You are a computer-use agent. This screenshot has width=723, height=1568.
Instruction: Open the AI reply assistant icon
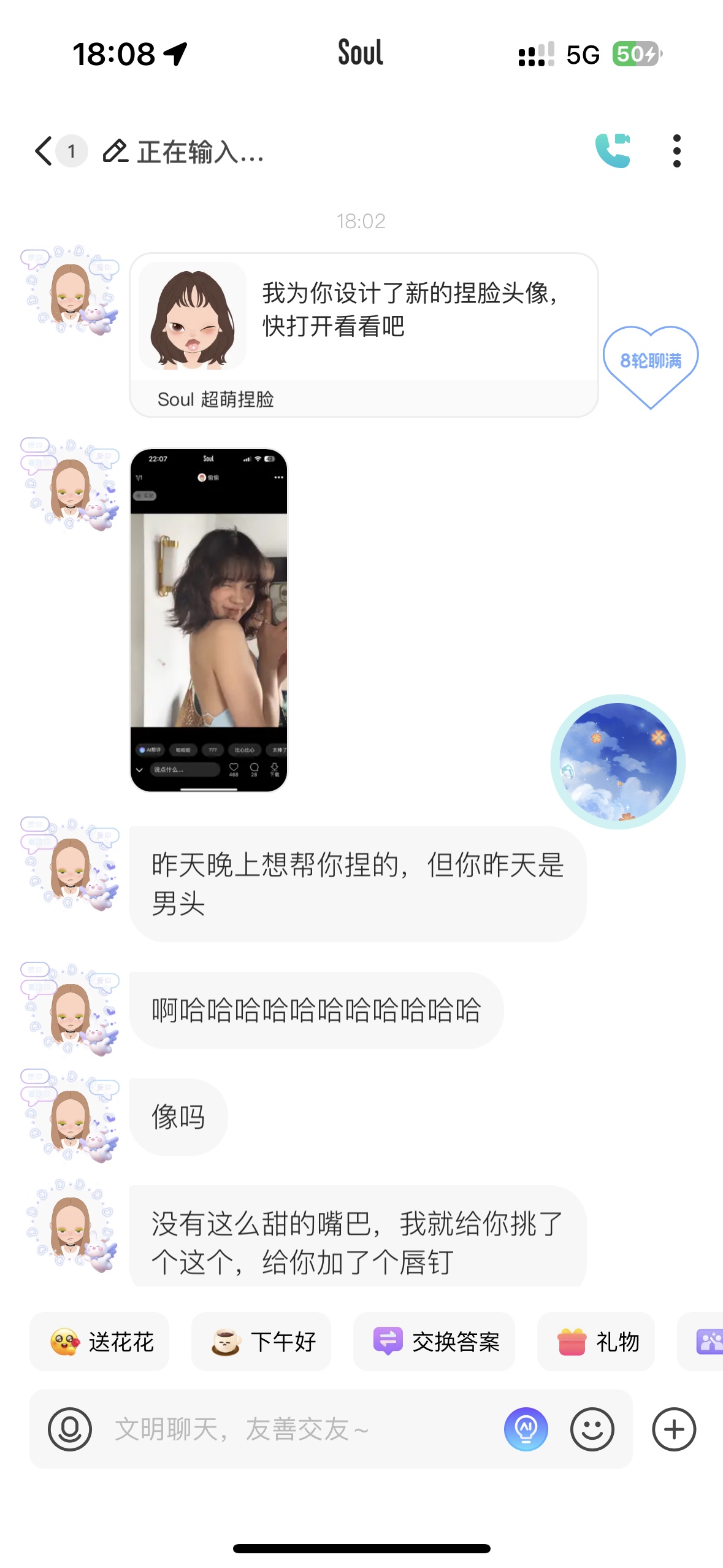(x=526, y=1429)
